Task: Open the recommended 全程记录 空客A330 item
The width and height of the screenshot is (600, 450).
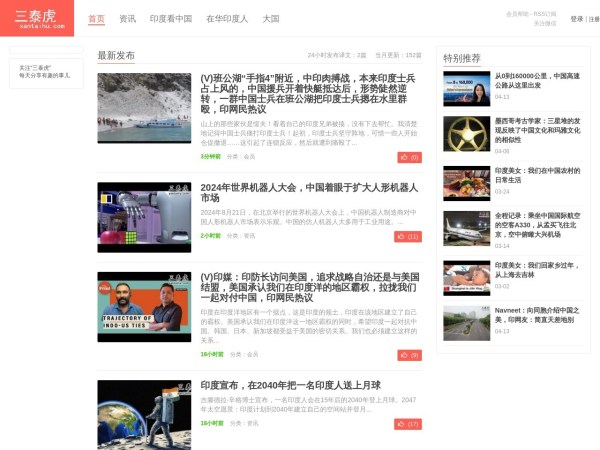Action: pos(537,225)
